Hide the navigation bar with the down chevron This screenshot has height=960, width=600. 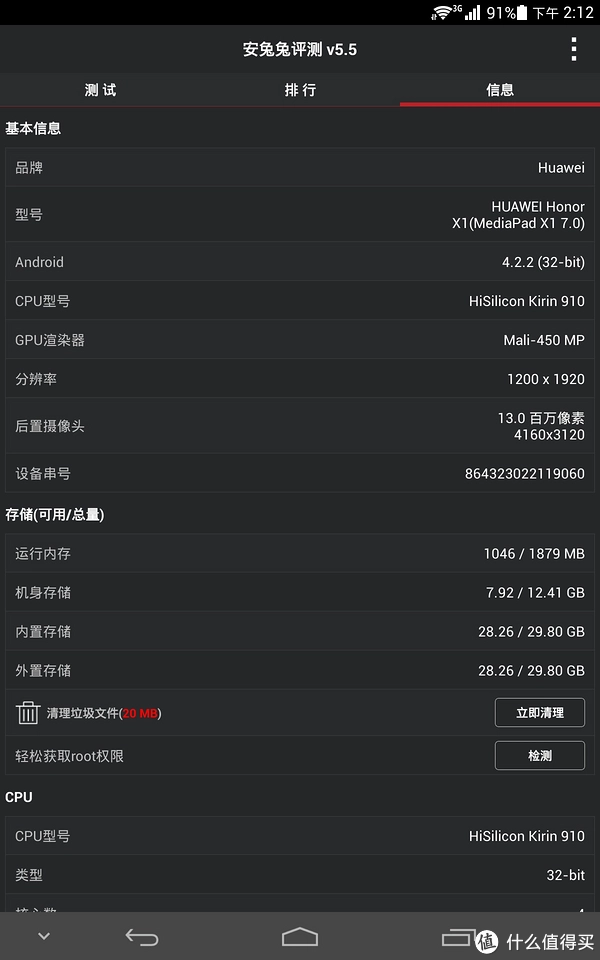click(44, 937)
